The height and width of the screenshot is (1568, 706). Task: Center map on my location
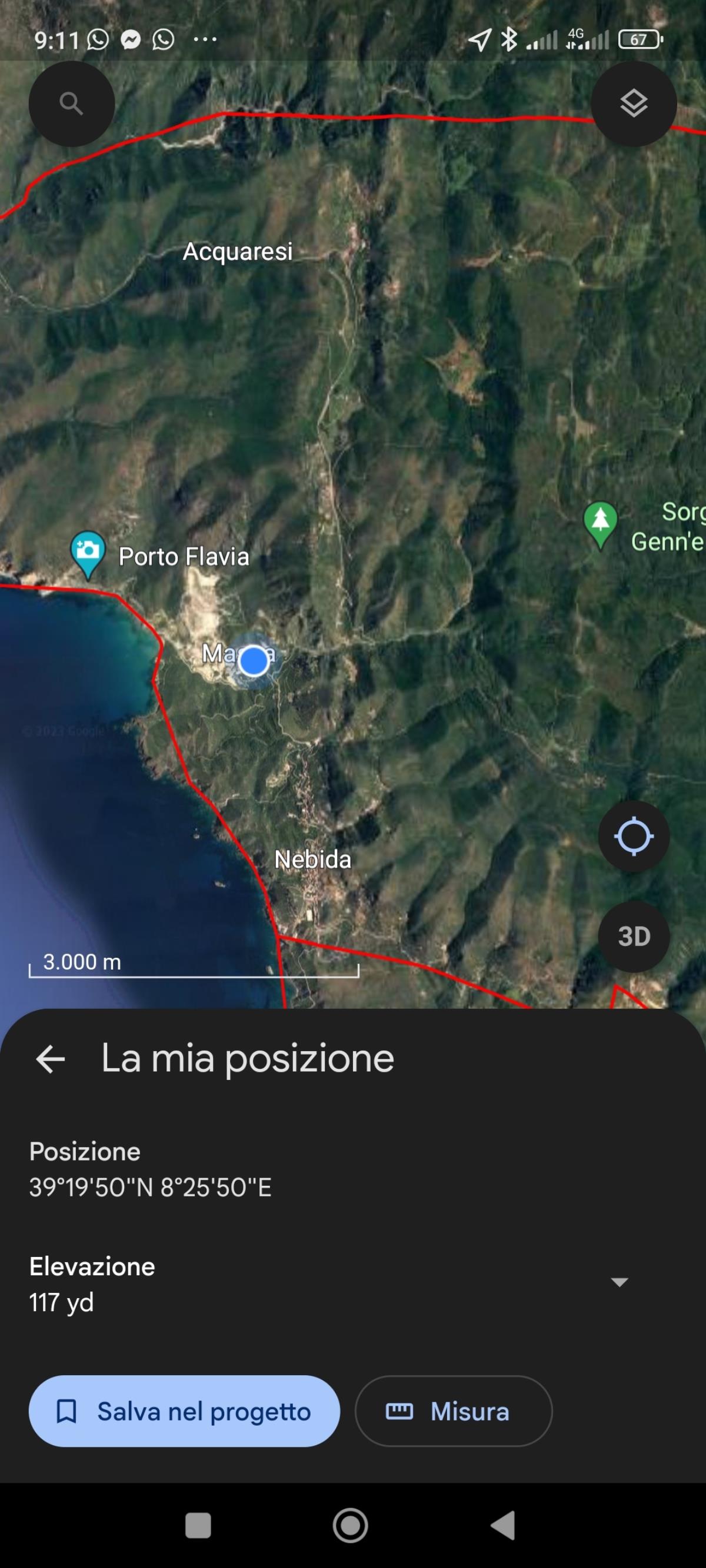pyautogui.click(x=634, y=837)
